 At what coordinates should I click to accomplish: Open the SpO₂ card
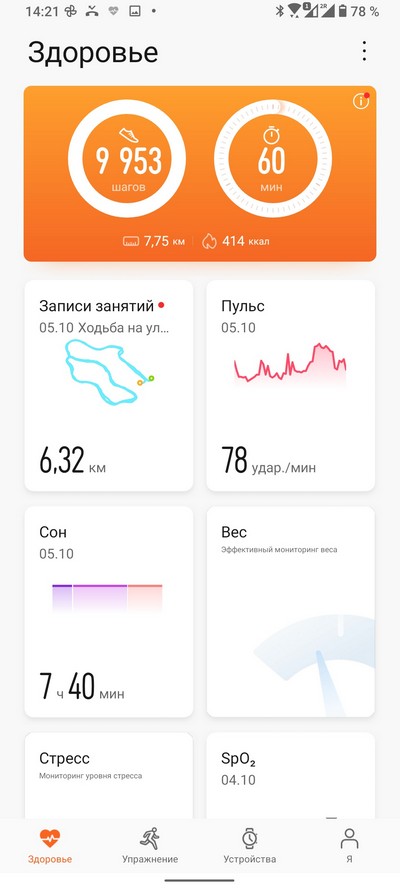(x=291, y=775)
